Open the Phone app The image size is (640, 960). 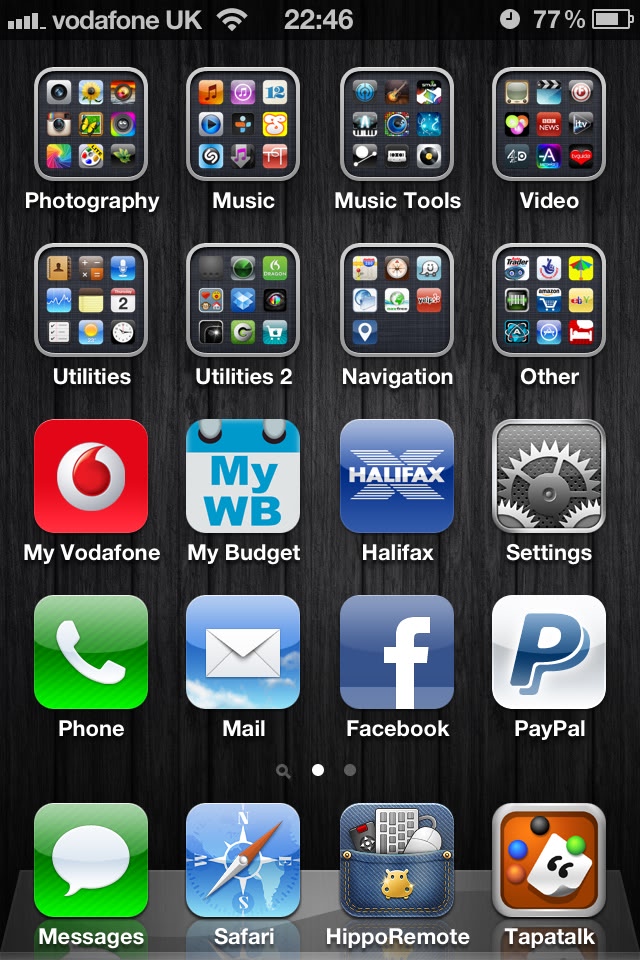tap(91, 652)
